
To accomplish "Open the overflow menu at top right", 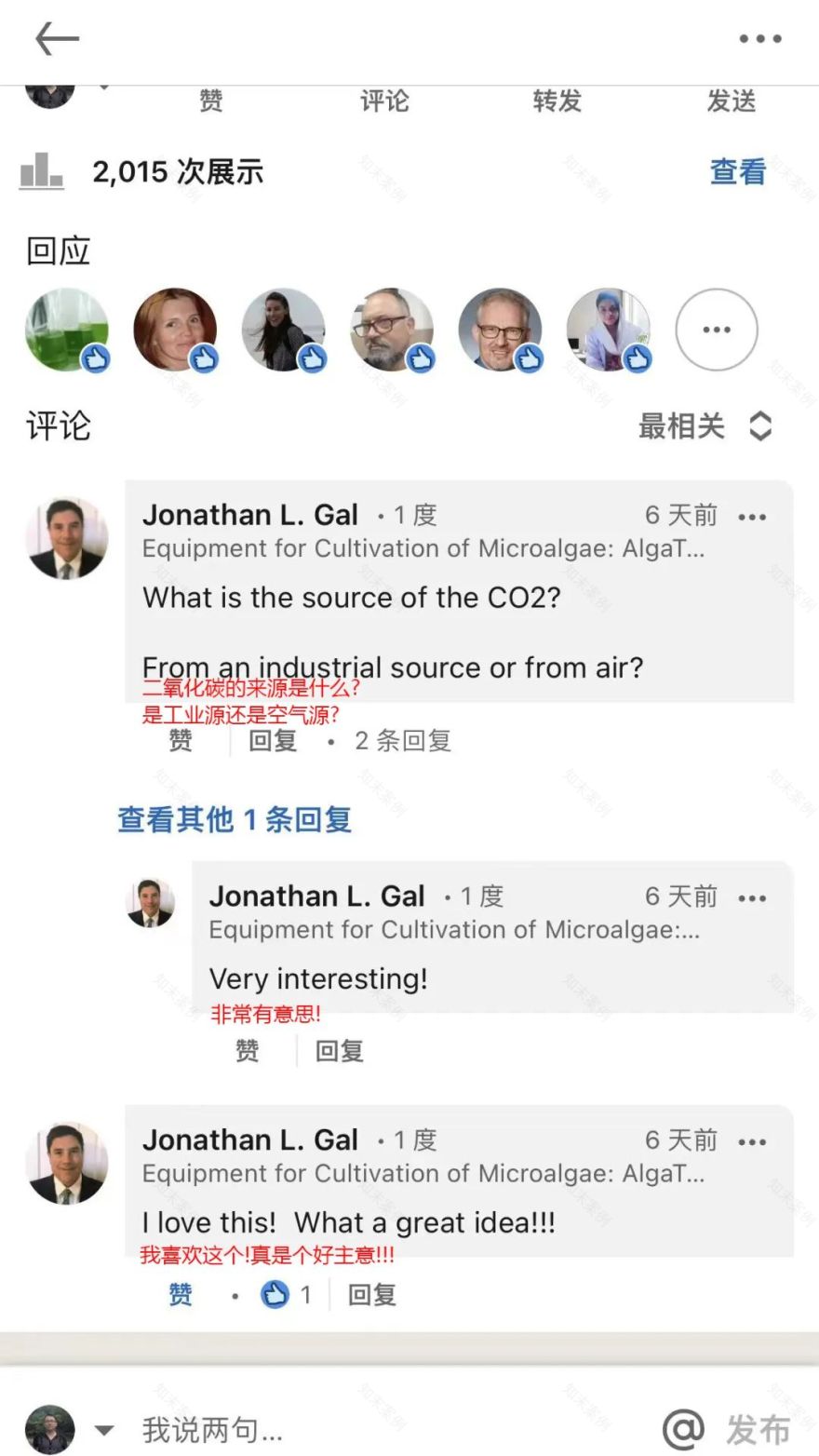I will 759,37.
